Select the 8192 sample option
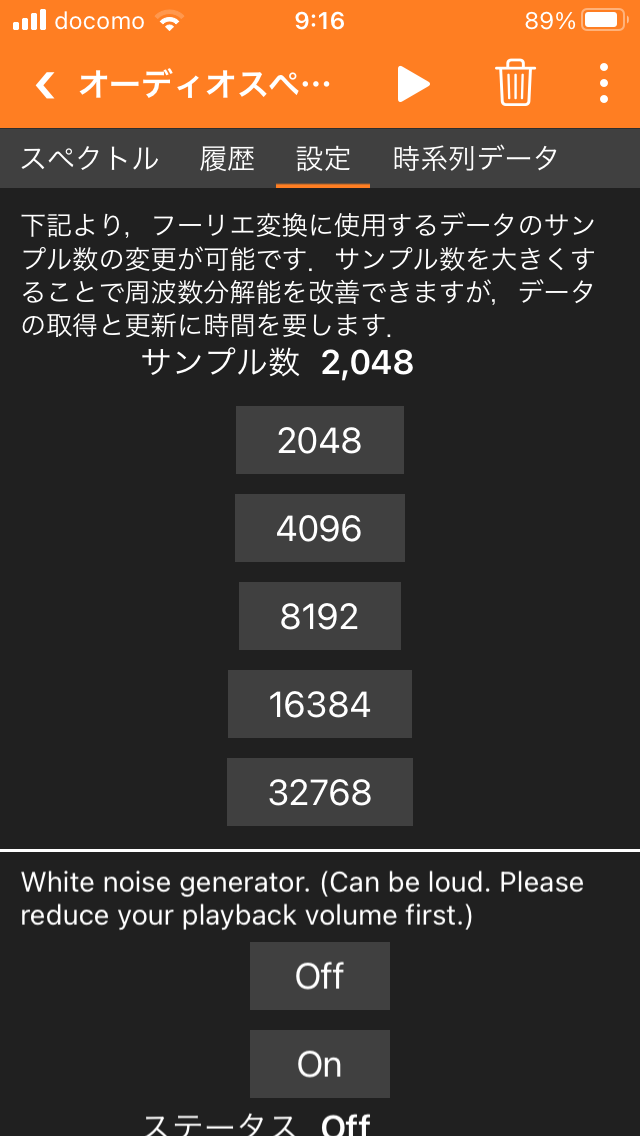 click(320, 616)
